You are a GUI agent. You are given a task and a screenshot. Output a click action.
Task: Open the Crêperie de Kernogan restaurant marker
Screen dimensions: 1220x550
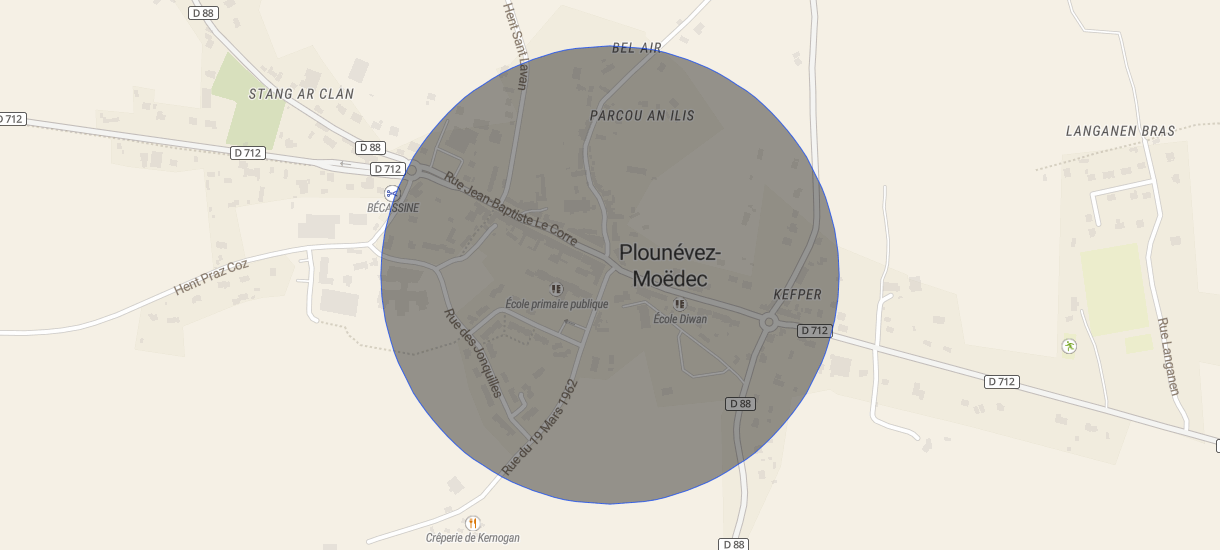(473, 522)
